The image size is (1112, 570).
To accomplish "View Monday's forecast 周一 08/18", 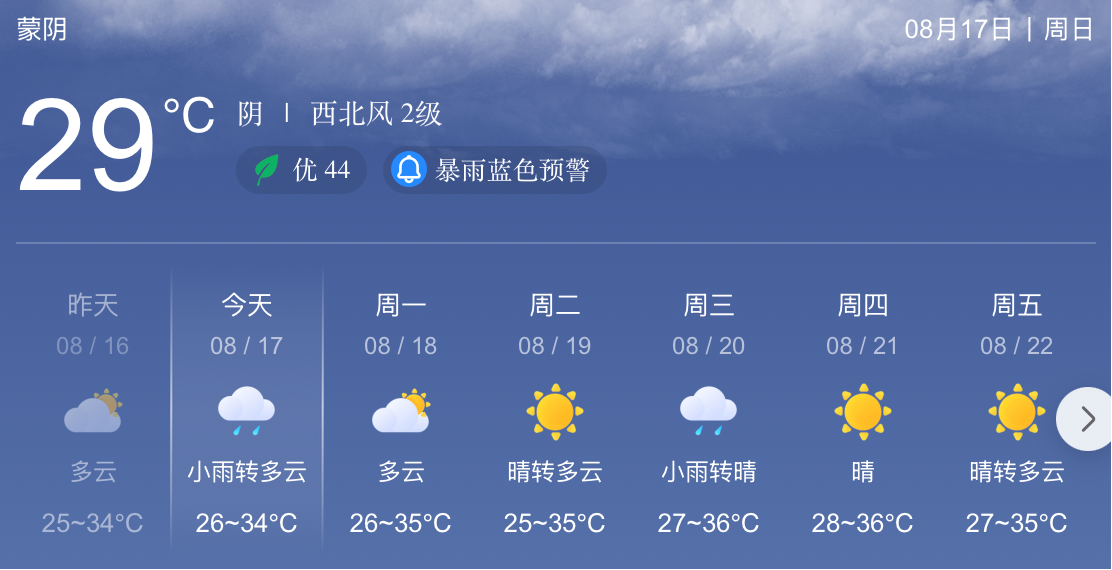I will [401, 411].
